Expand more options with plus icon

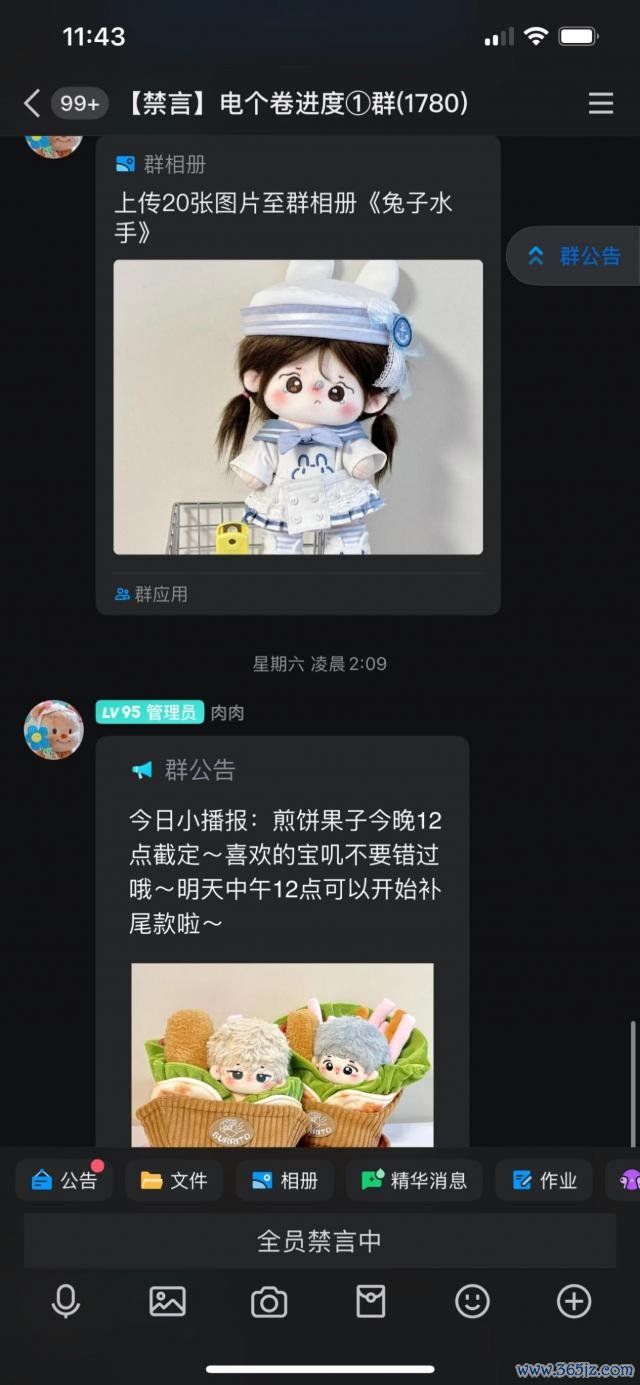pyautogui.click(x=573, y=1301)
